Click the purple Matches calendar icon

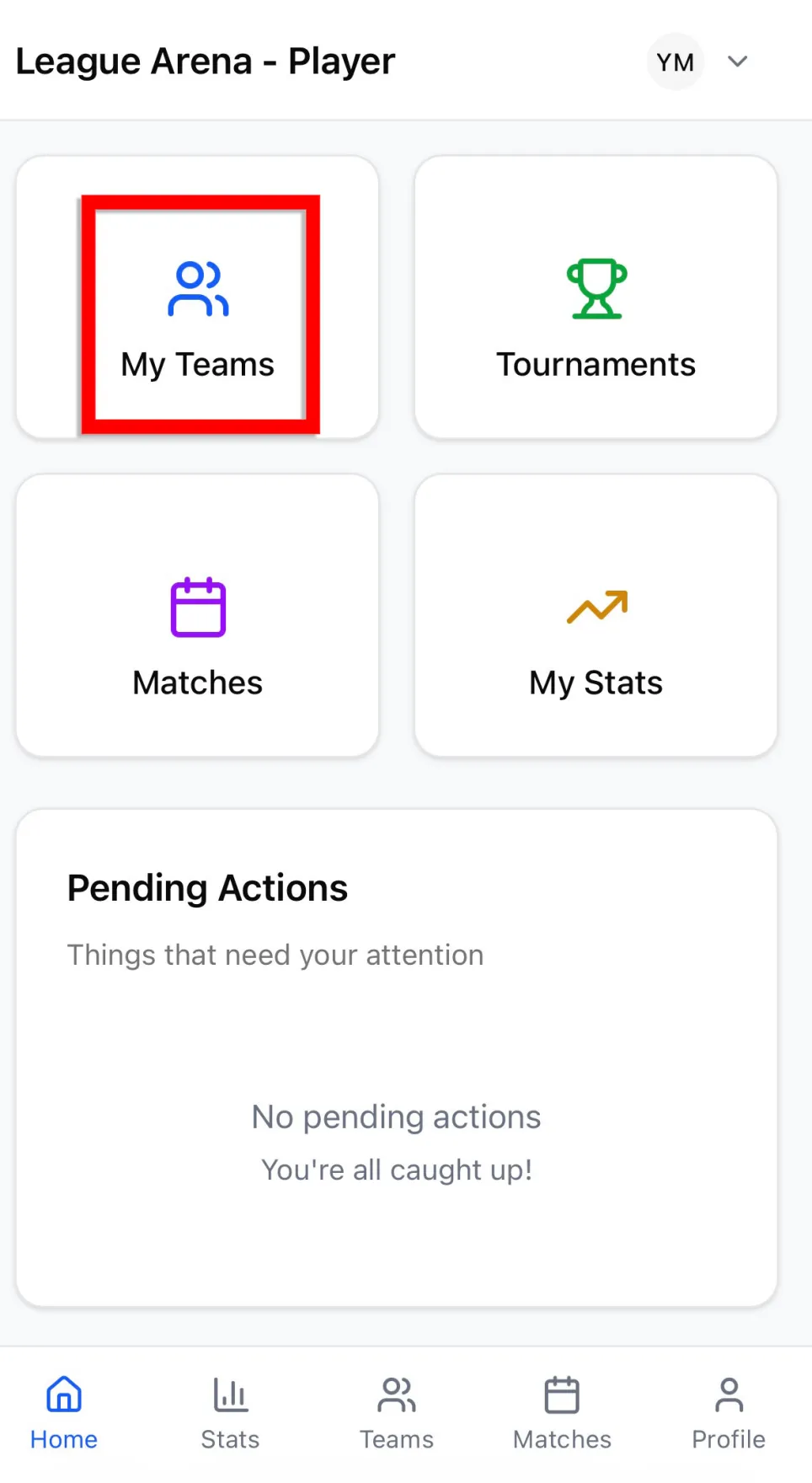click(x=197, y=606)
